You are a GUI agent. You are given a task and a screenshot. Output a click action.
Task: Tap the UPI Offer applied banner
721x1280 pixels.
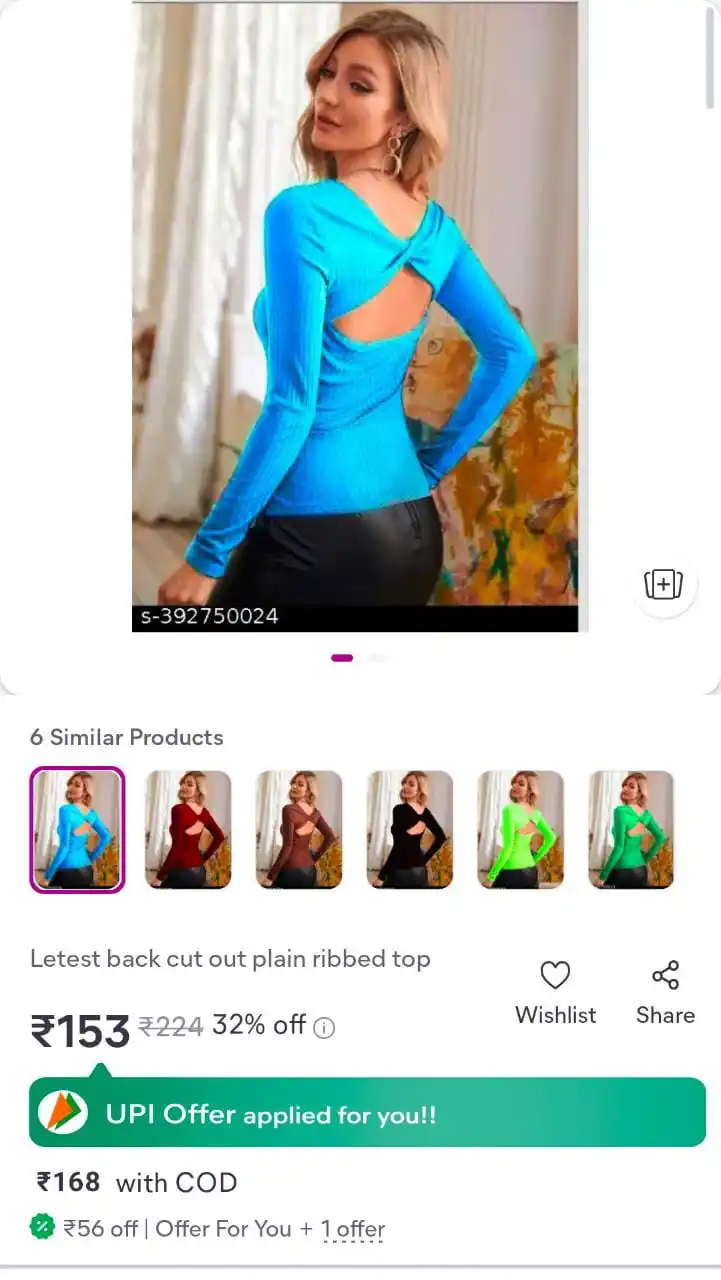pos(367,1113)
